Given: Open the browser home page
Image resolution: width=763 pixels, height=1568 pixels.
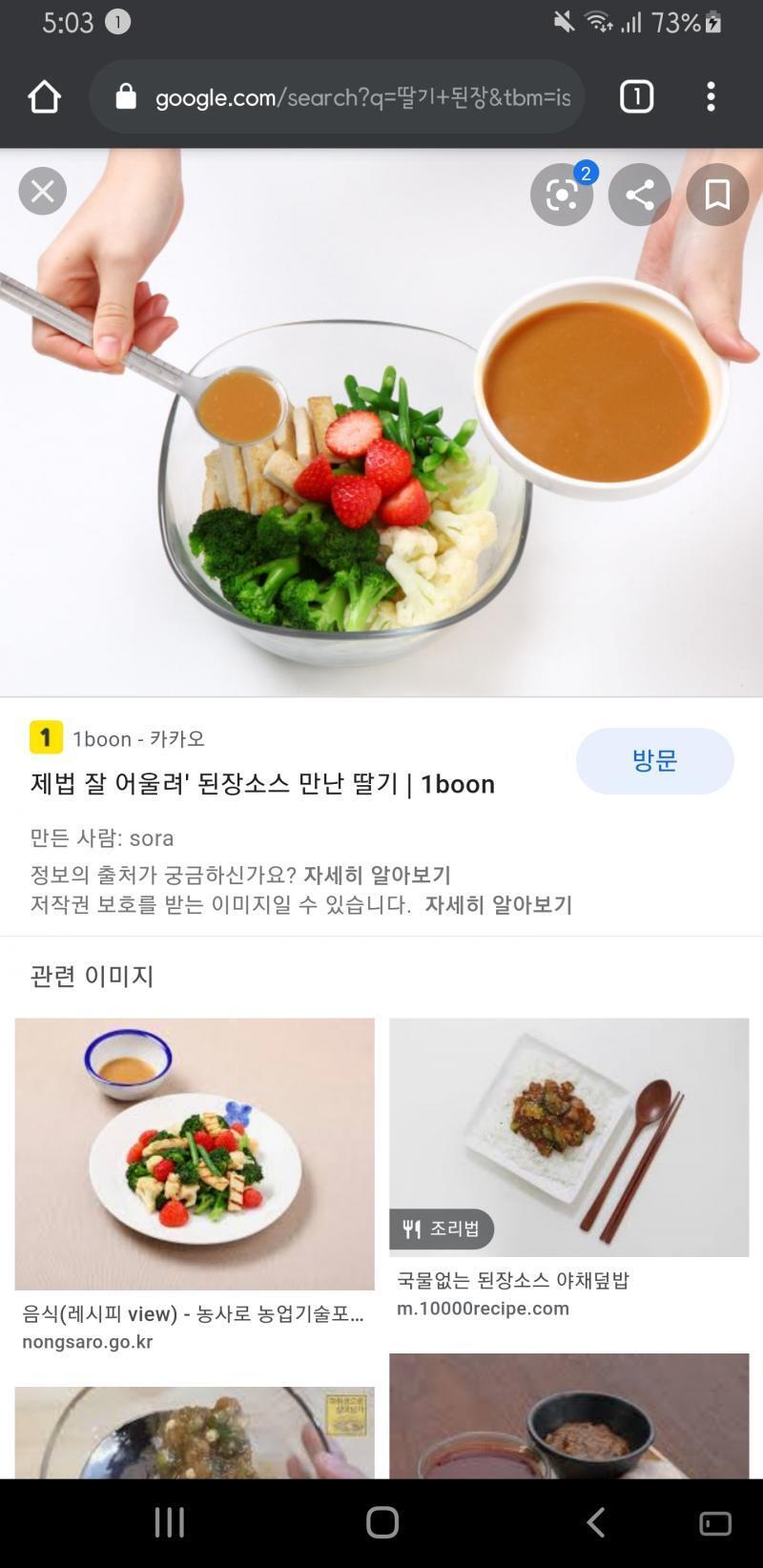Looking at the screenshot, I should [44, 96].
